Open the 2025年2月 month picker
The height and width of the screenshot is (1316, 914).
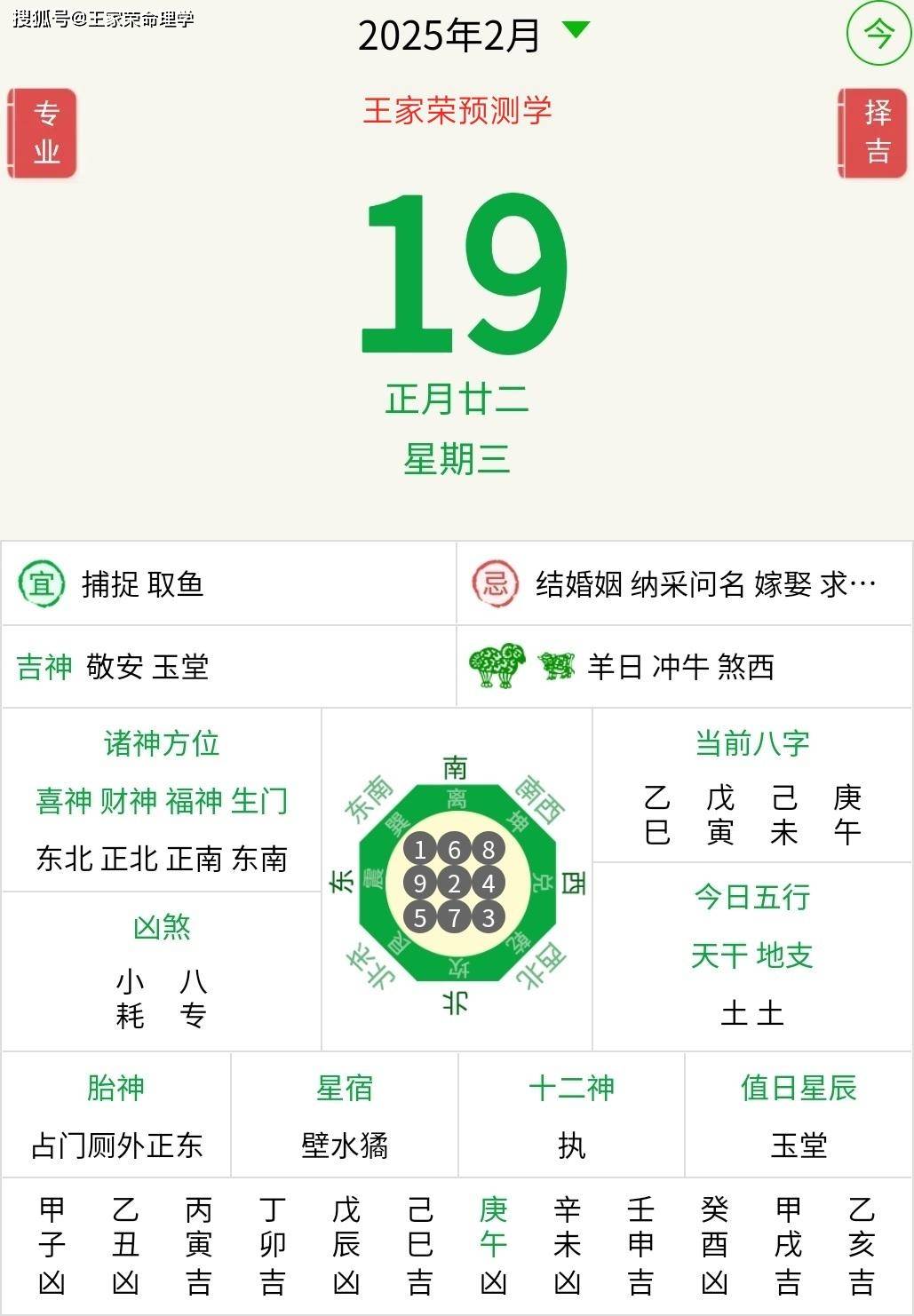coord(473,36)
